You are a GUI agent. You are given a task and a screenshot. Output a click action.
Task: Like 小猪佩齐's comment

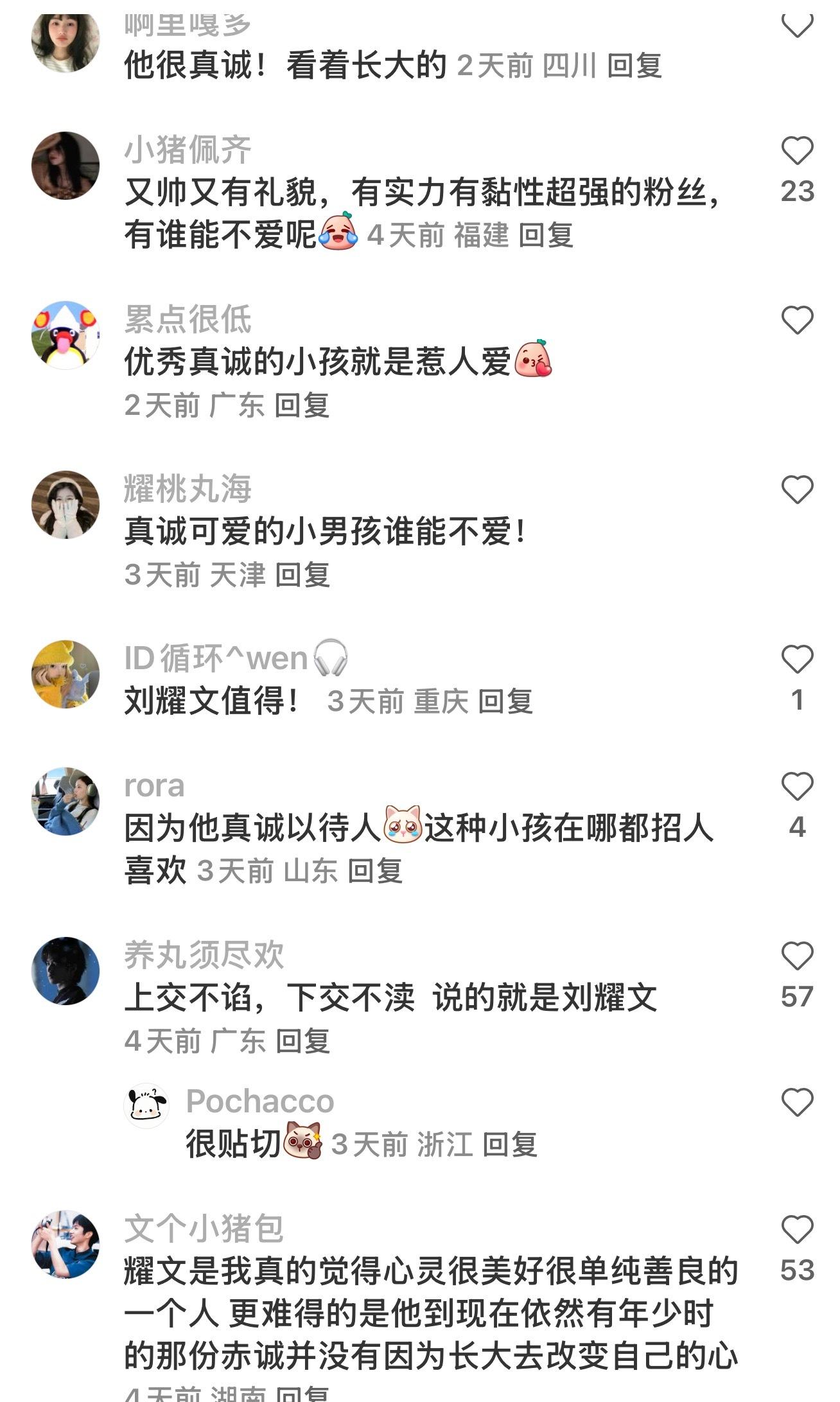(x=797, y=151)
